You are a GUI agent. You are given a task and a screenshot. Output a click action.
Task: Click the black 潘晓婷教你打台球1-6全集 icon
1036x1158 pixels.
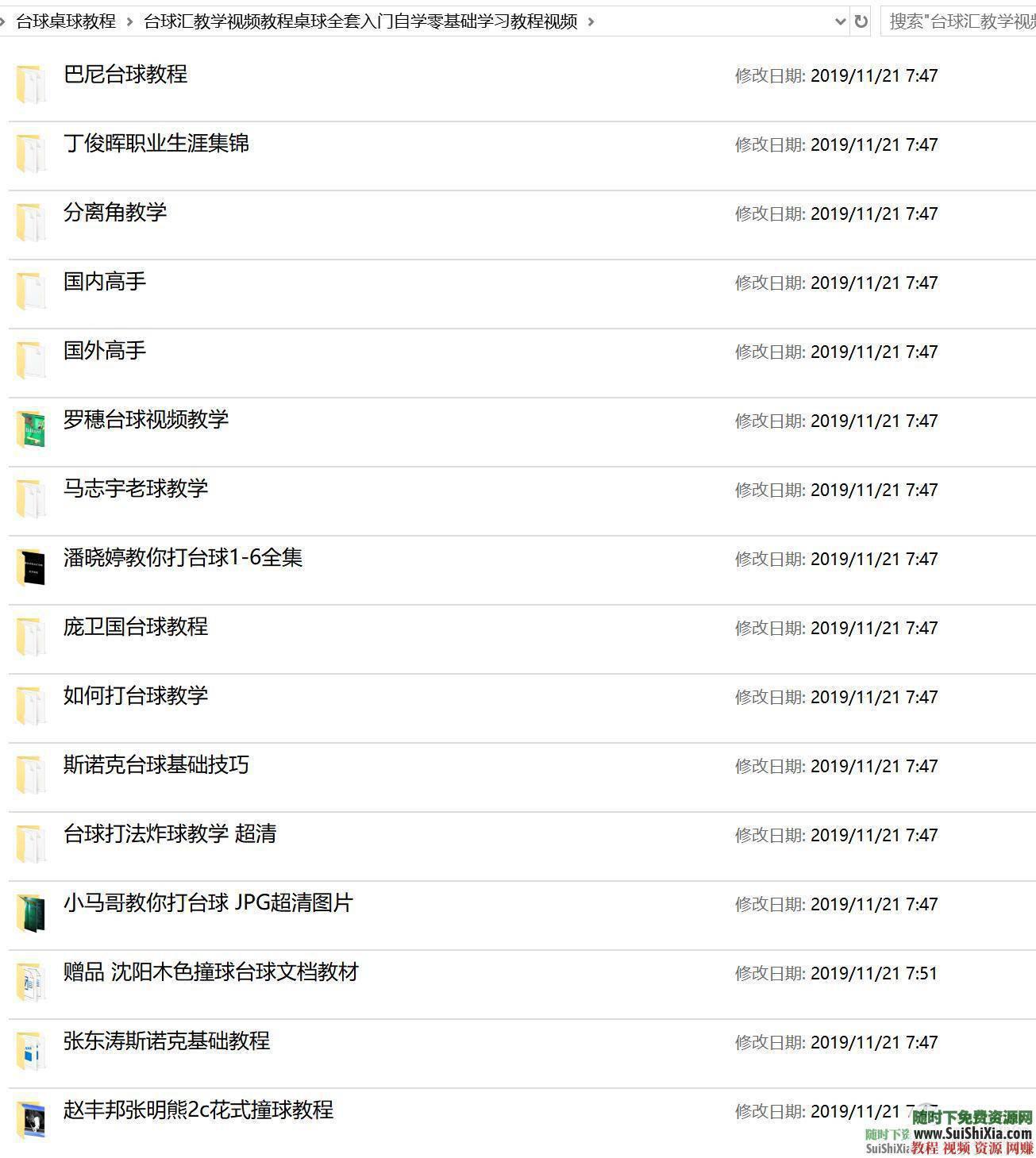coord(32,566)
